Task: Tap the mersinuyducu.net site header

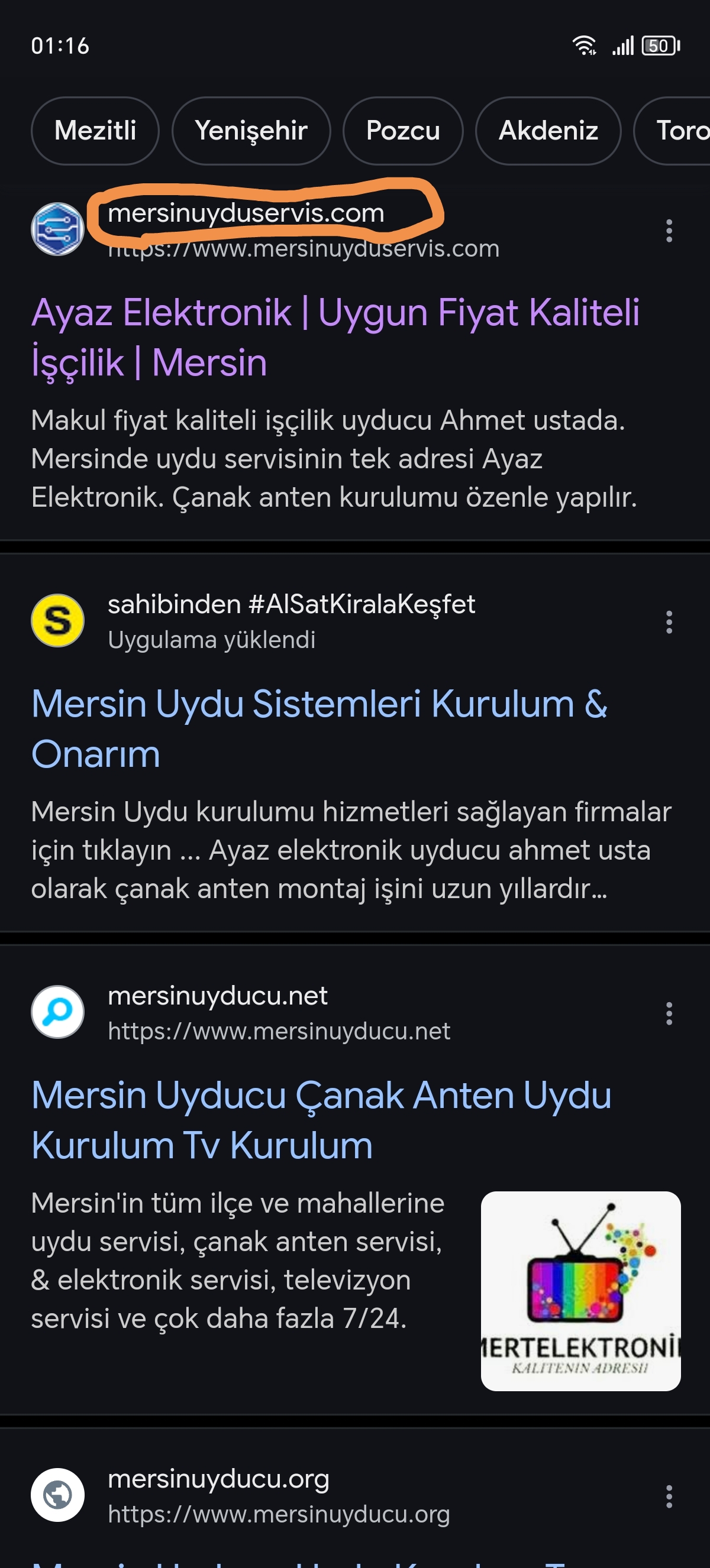Action: click(241, 1012)
